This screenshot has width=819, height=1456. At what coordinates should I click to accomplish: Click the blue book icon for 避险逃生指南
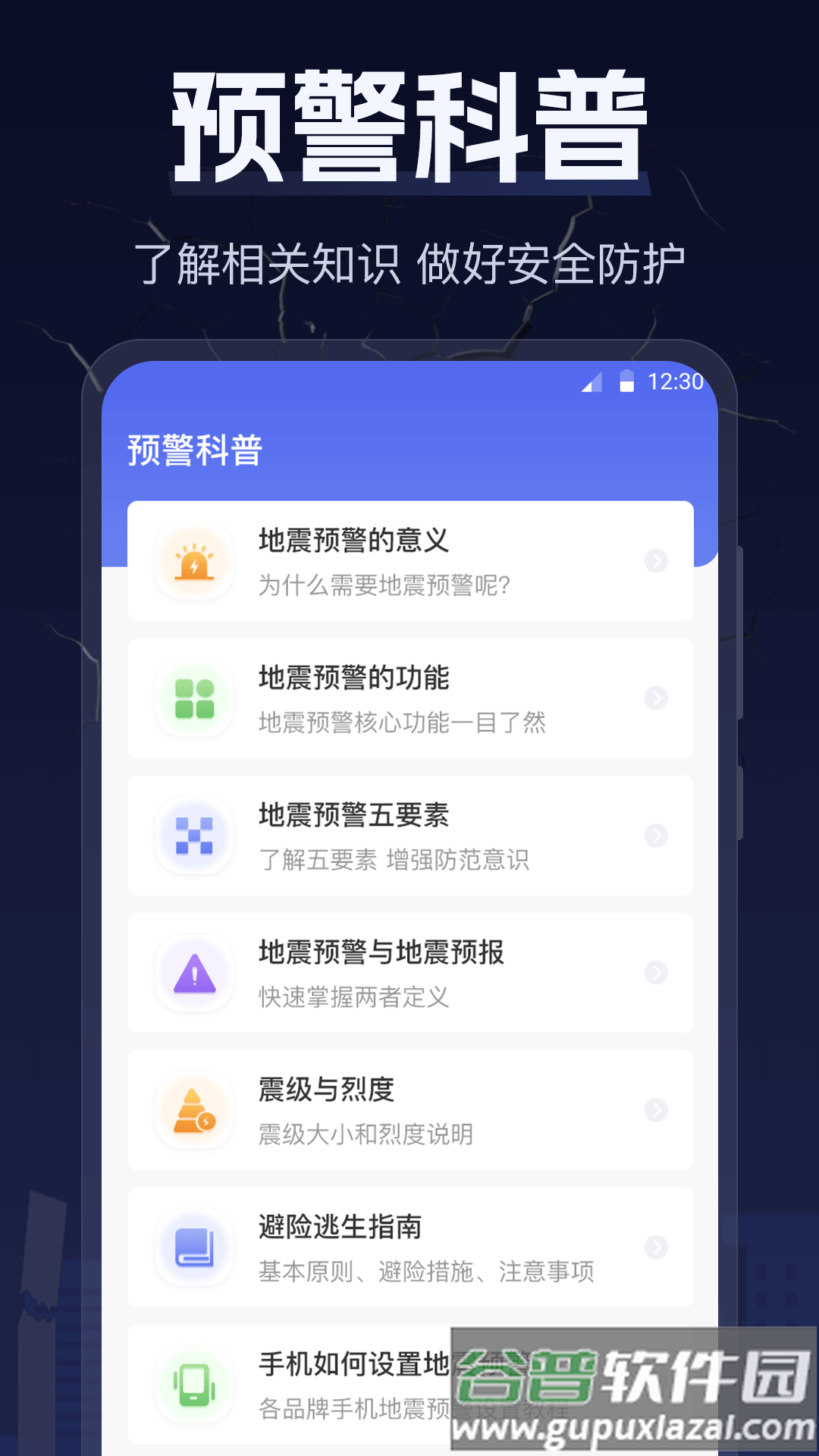tap(195, 1247)
